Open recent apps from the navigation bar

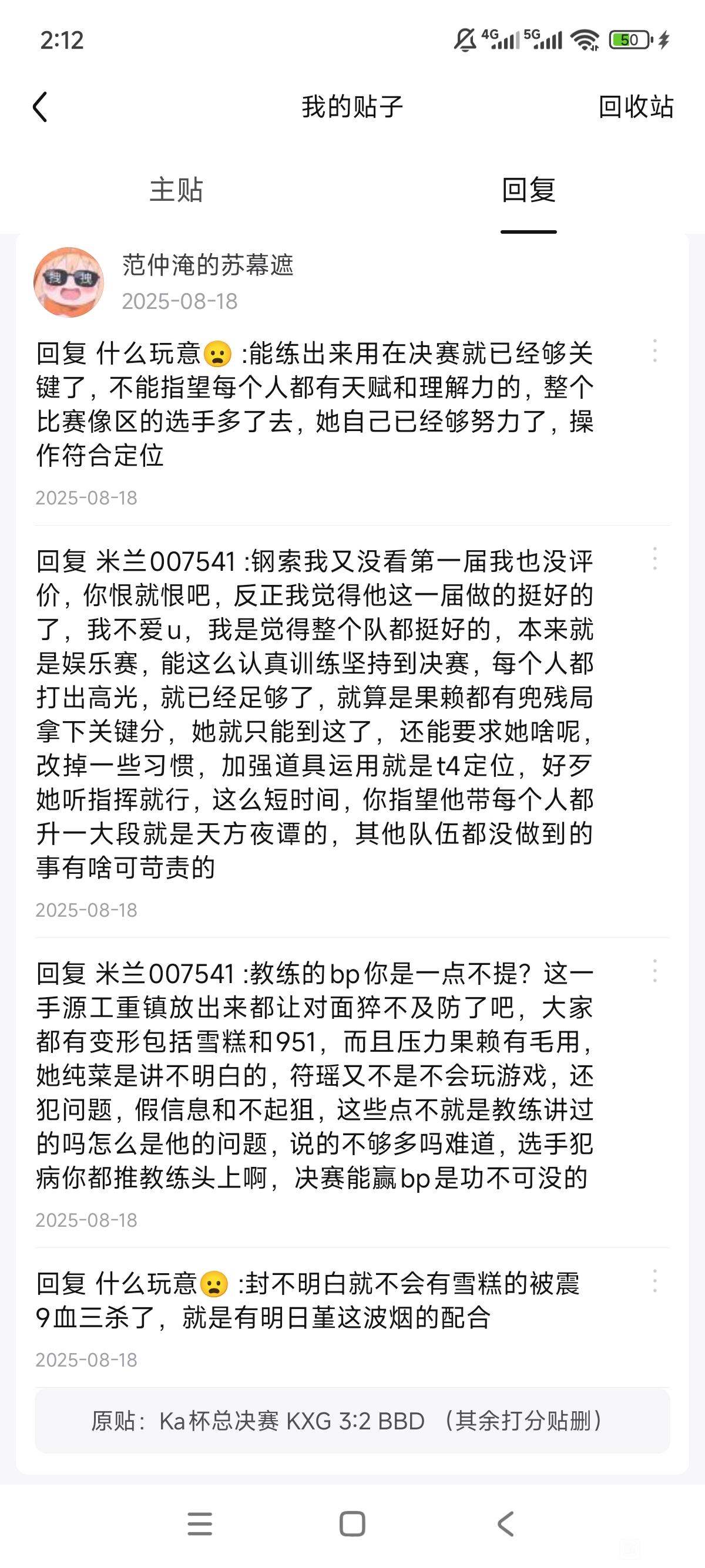(x=200, y=1524)
